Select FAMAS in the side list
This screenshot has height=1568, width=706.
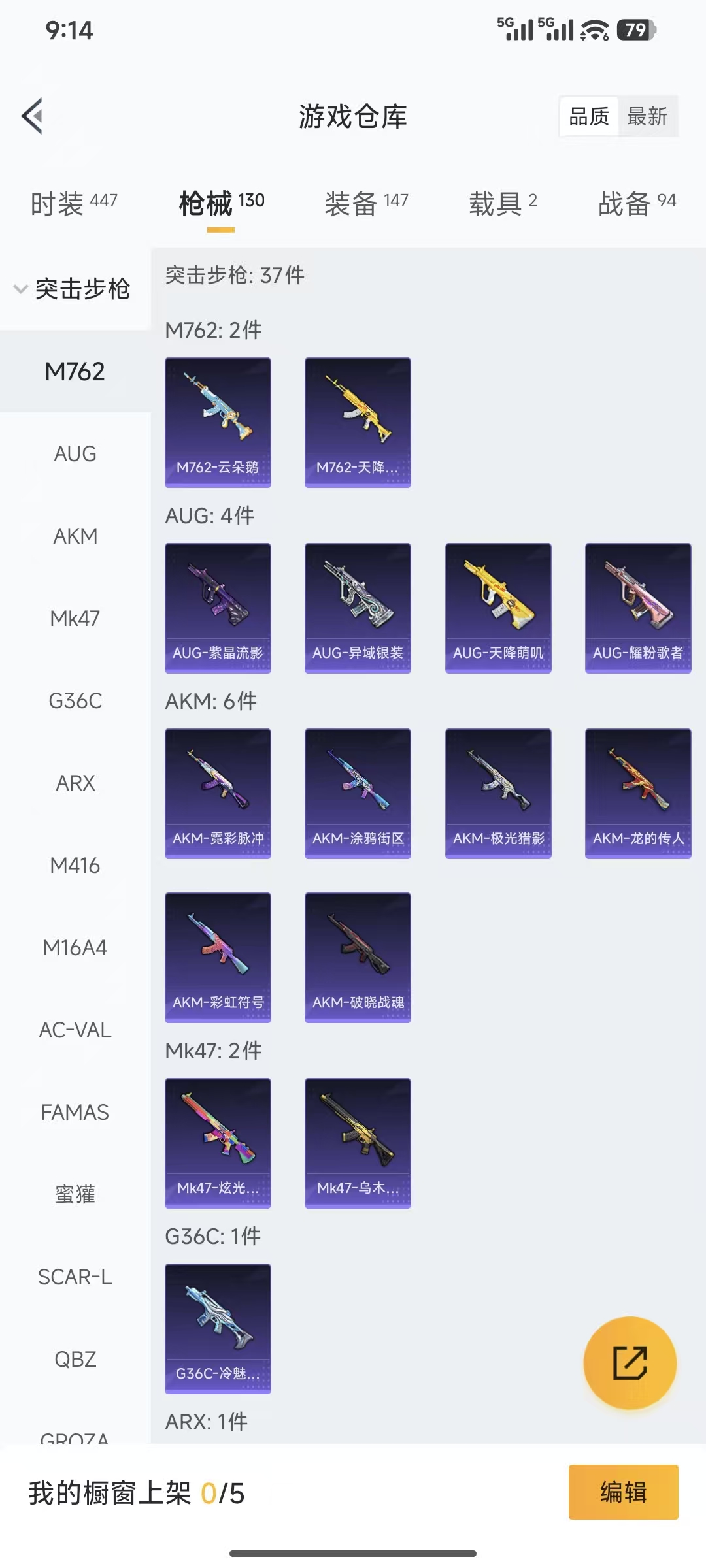click(x=75, y=1112)
